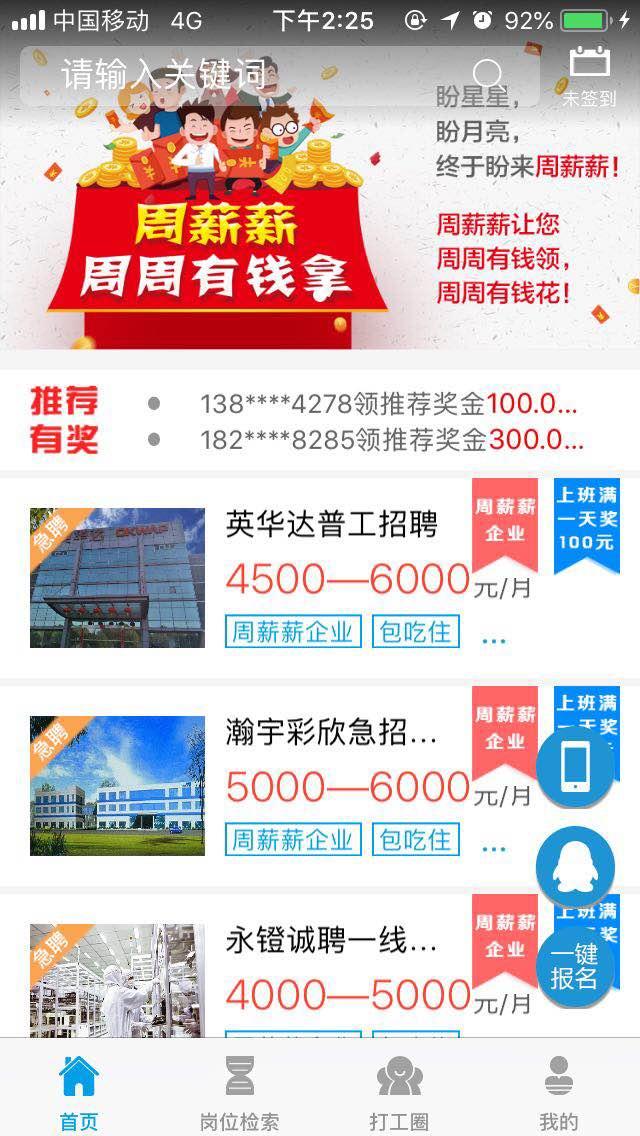Screen dimensions: 640x1136
Task: Open the 未签到 check-in calendar
Action: tap(589, 77)
